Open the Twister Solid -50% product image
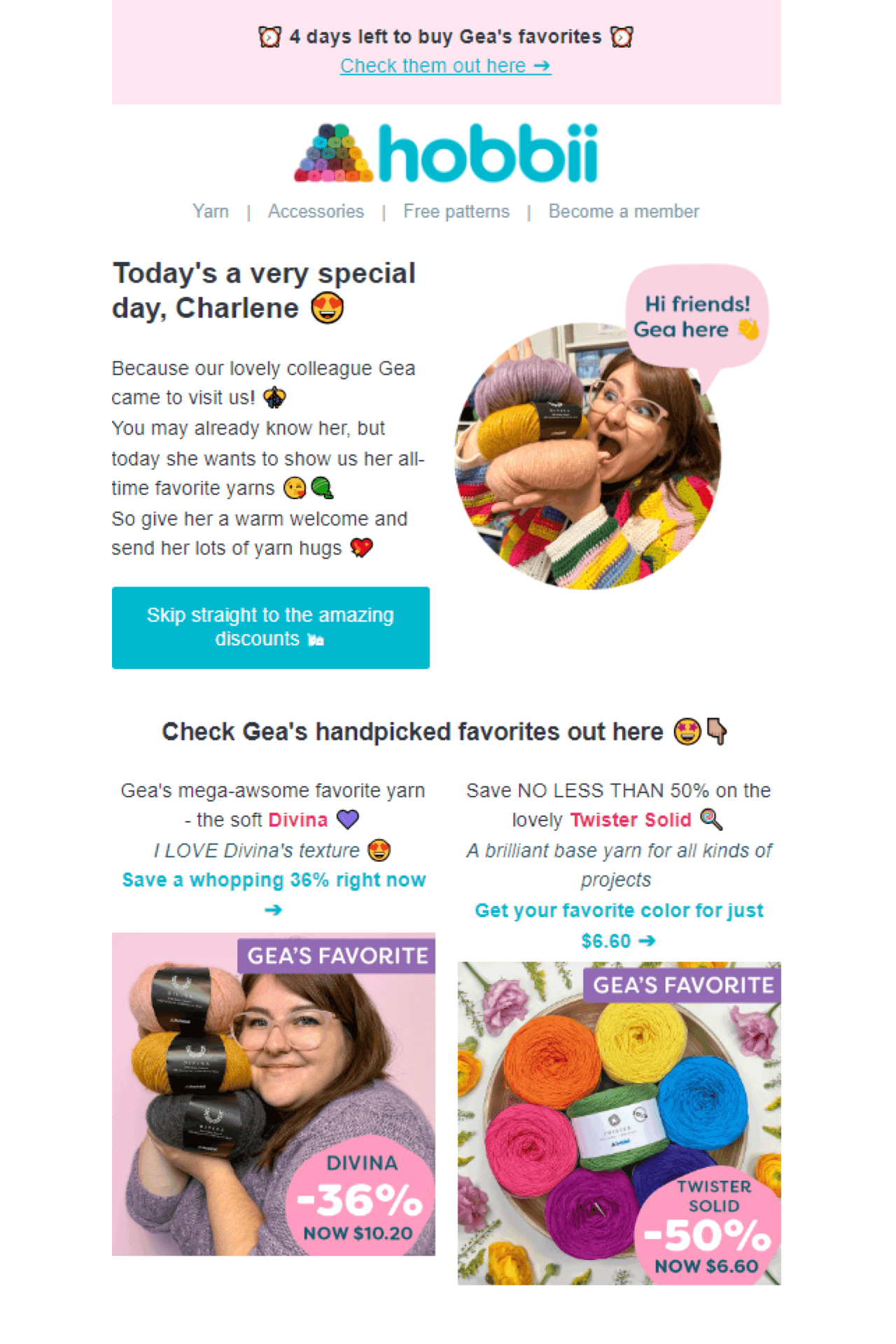The image size is (896, 1344). 619,1123
